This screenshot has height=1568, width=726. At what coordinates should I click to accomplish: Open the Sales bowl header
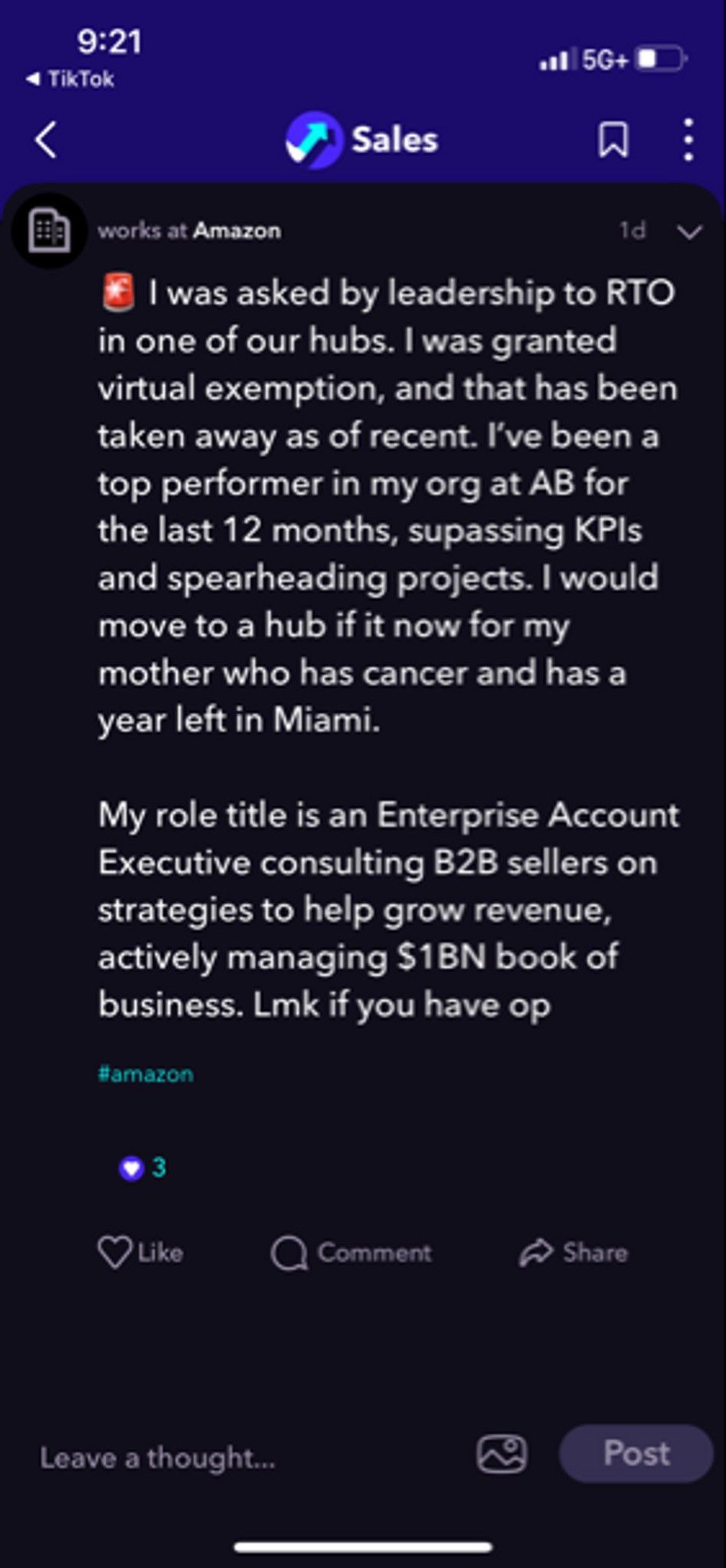coord(362,140)
